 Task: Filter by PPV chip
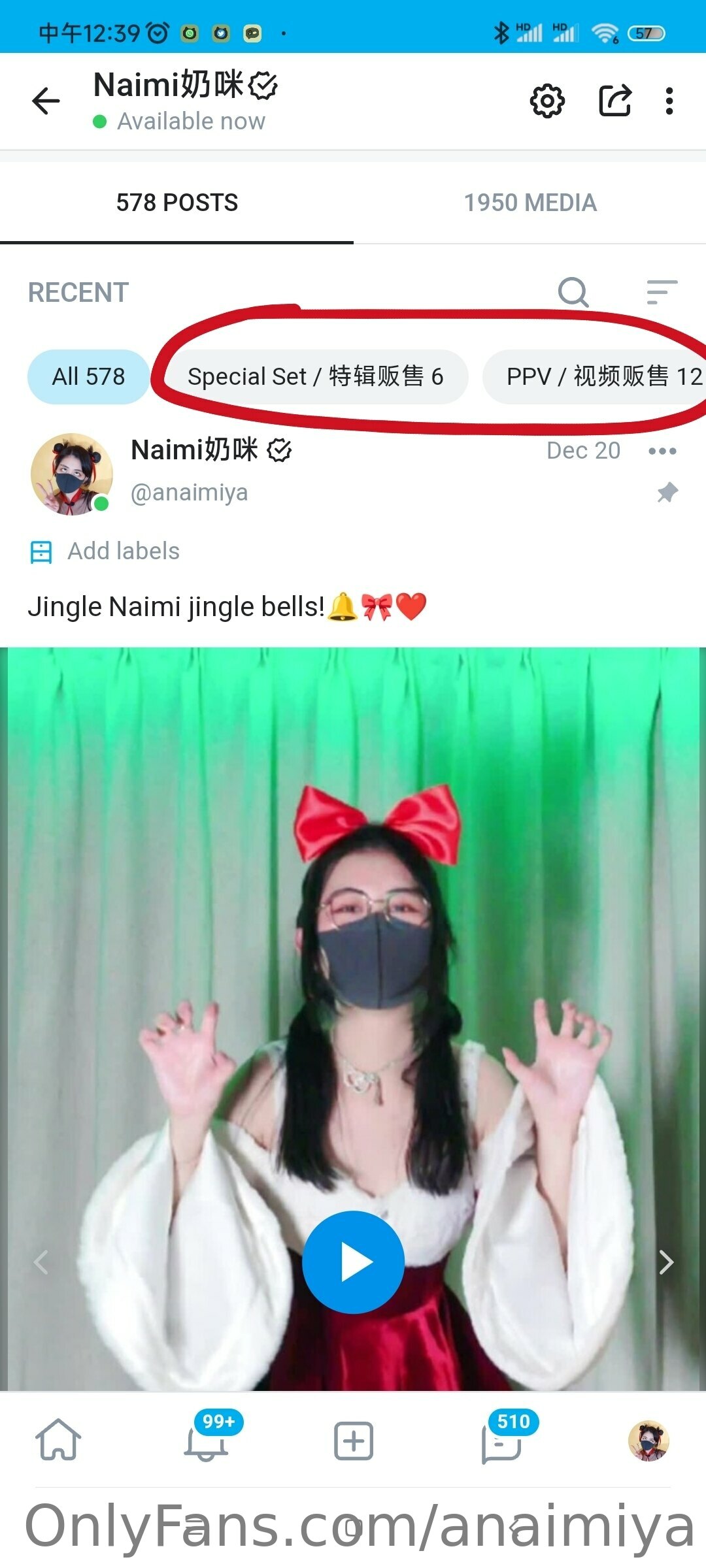pyautogui.click(x=601, y=377)
